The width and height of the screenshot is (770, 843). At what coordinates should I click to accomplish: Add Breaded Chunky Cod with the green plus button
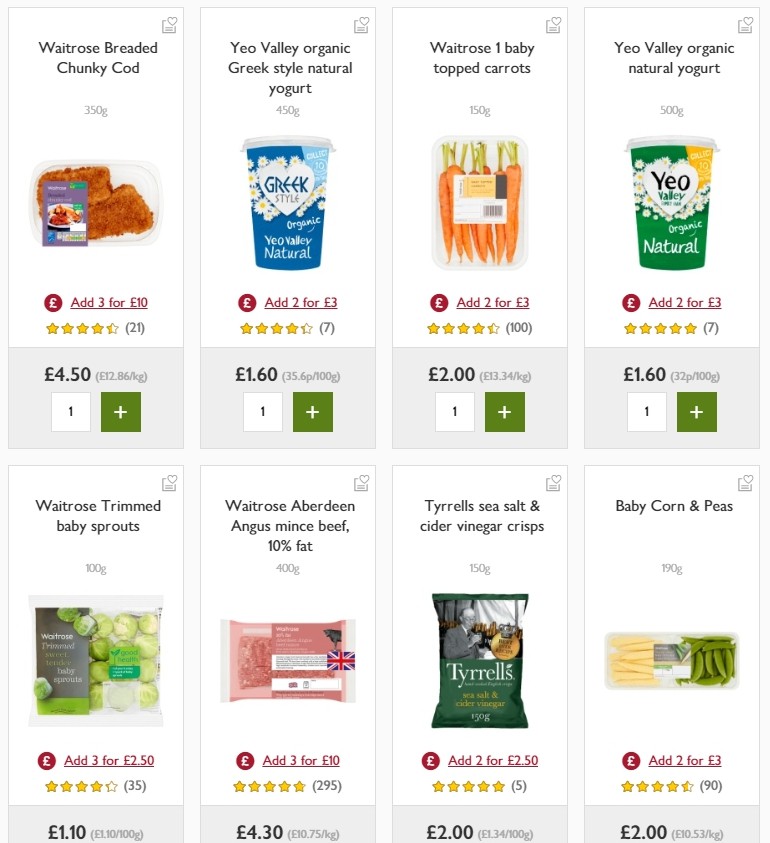pyautogui.click(x=121, y=411)
